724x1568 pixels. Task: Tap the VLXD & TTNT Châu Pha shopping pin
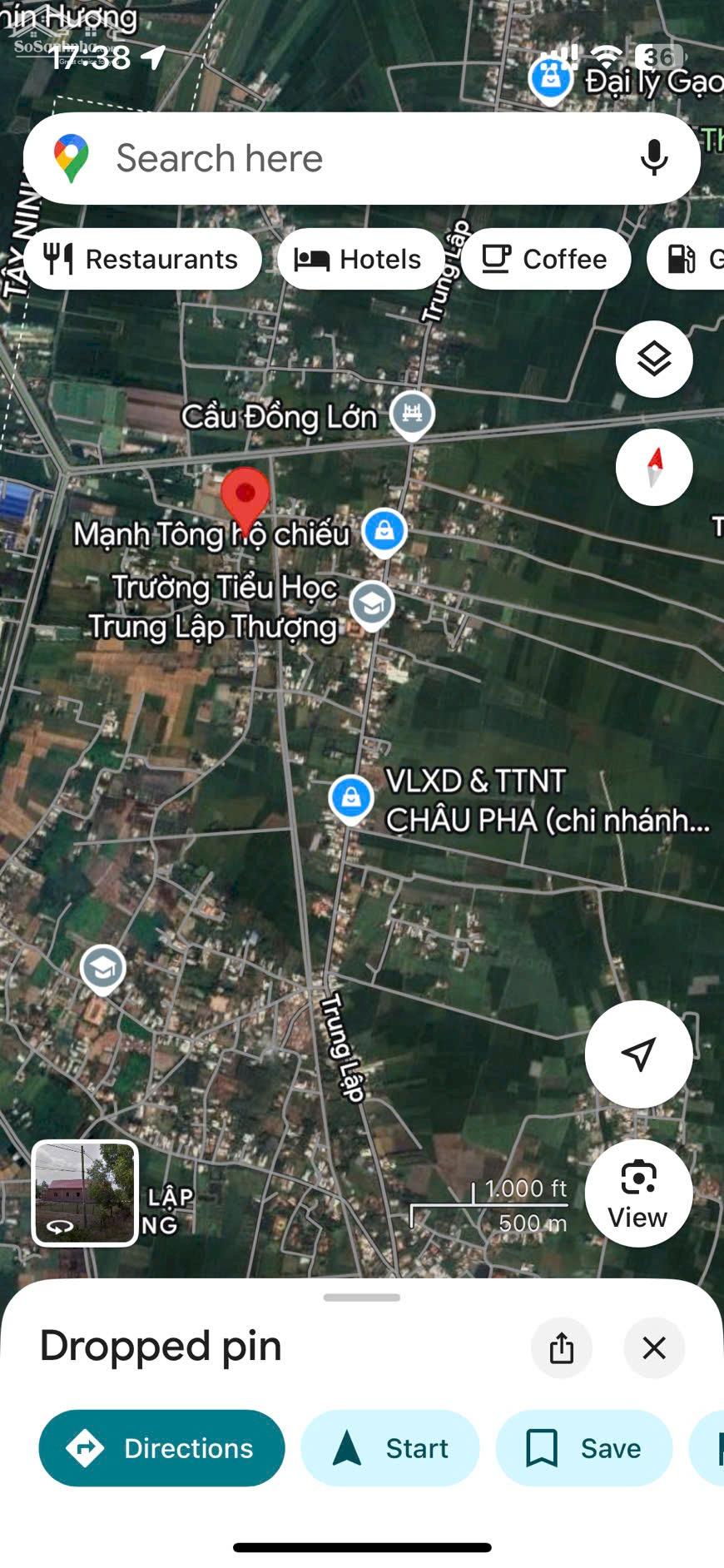350,798
